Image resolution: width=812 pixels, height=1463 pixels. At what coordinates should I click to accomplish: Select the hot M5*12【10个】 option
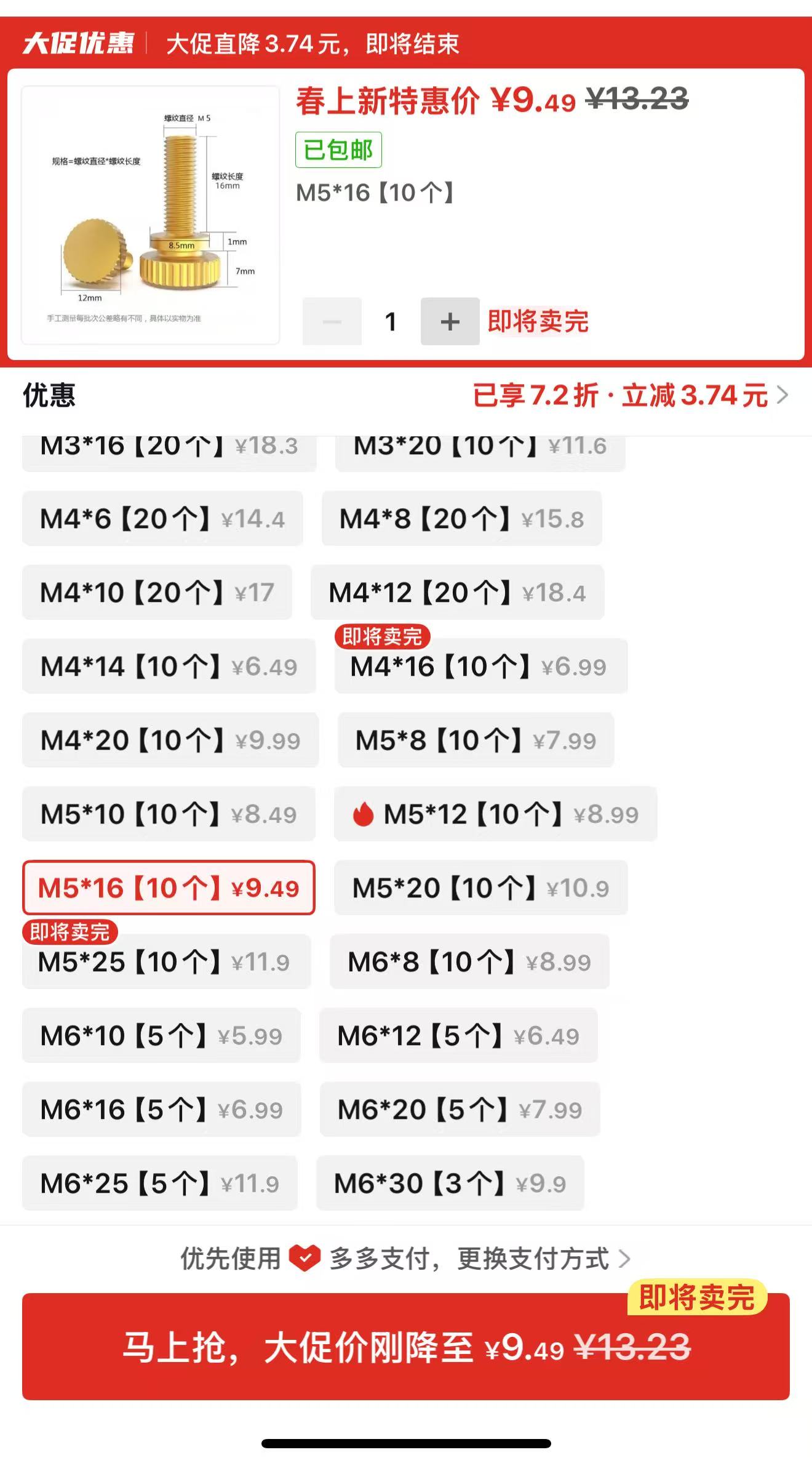pyautogui.click(x=495, y=814)
